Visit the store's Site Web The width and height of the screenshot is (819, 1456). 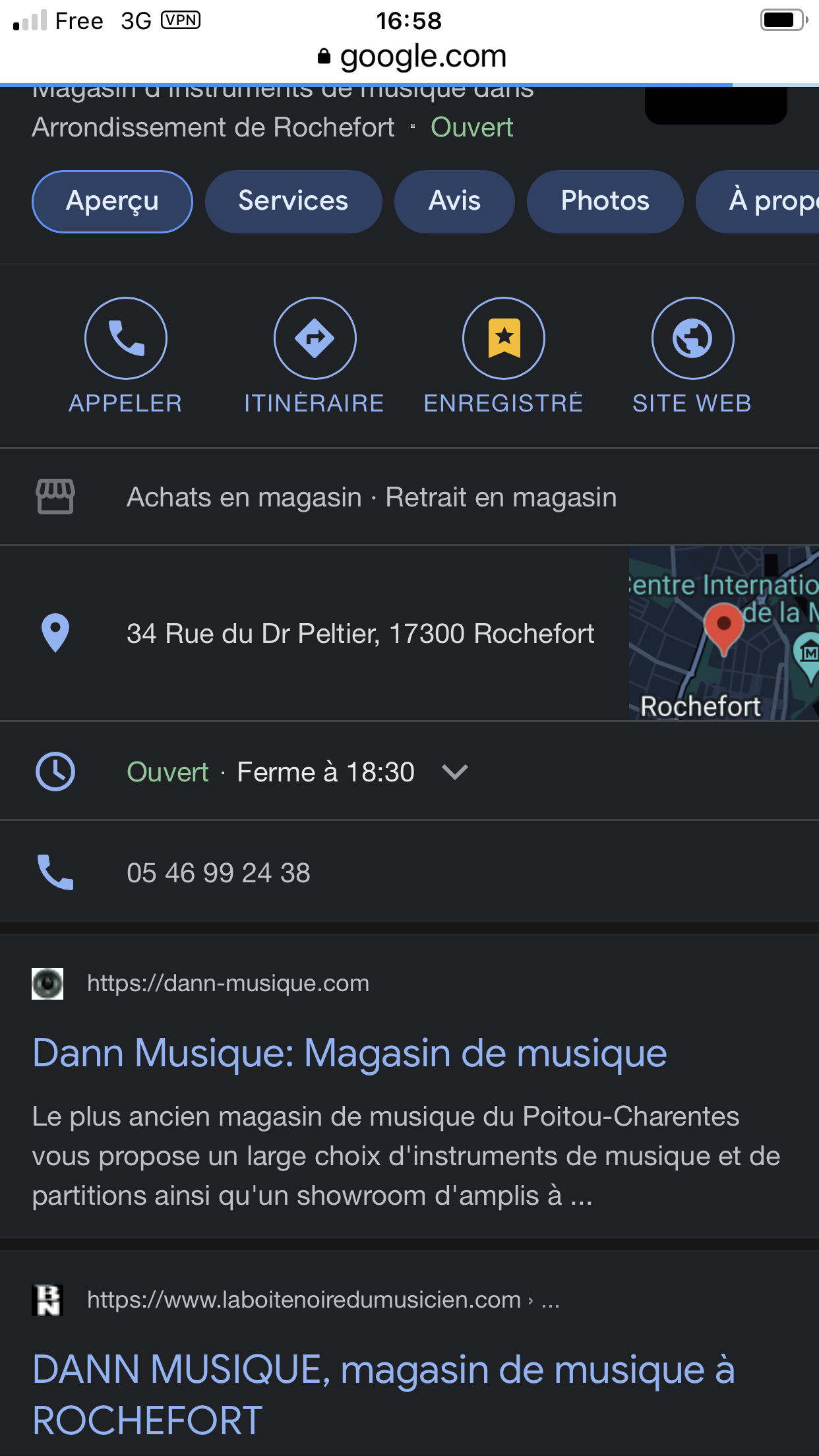(692, 356)
